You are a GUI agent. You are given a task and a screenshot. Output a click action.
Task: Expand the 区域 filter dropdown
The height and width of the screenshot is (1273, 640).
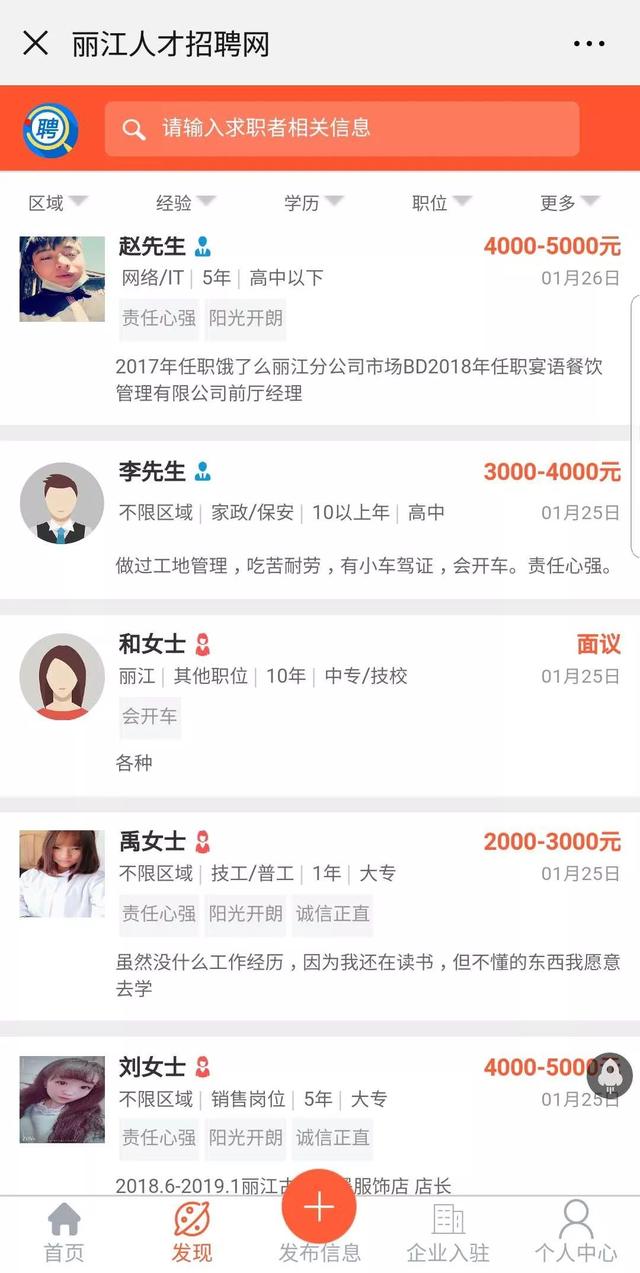pyautogui.click(x=57, y=203)
